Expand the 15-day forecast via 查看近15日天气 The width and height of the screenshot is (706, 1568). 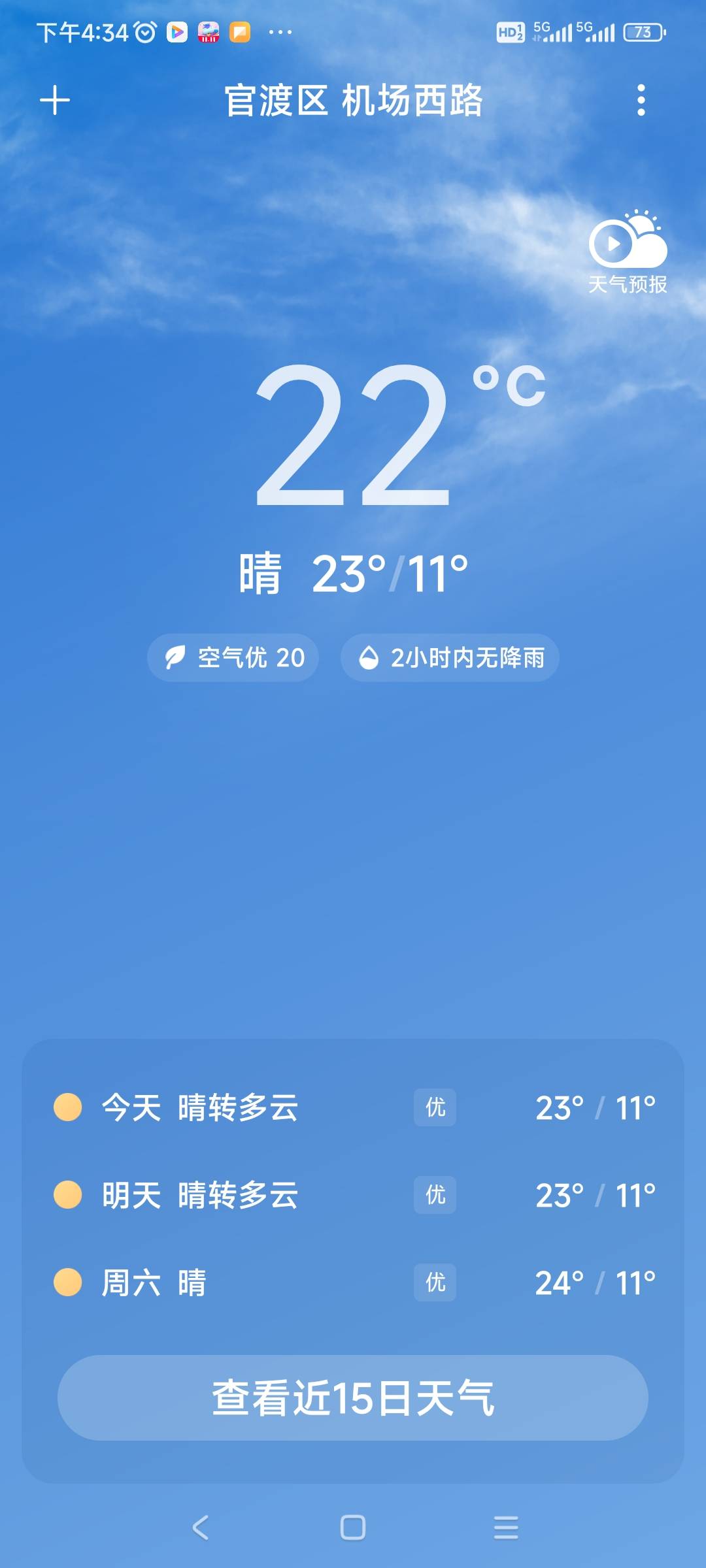click(353, 1396)
